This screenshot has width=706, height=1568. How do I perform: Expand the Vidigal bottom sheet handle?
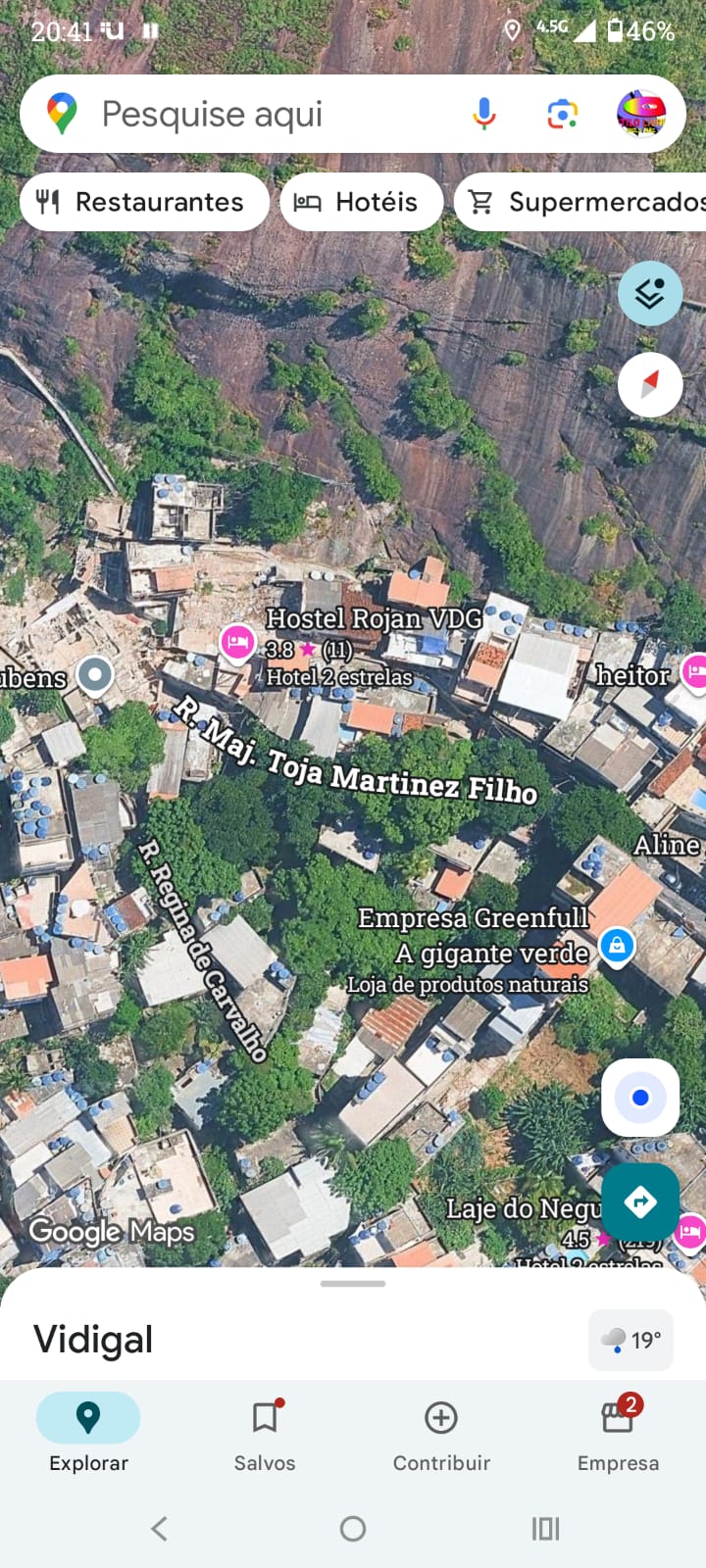coord(353,1283)
